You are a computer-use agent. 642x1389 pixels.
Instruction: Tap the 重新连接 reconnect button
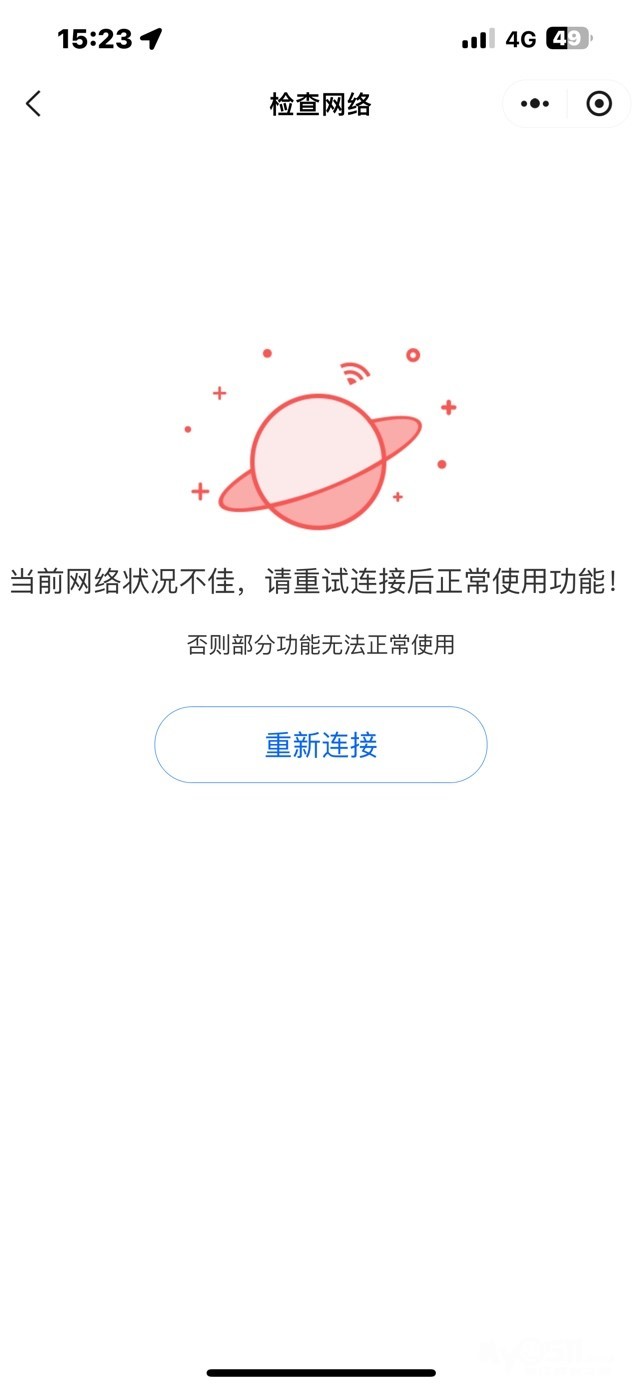tap(320, 745)
